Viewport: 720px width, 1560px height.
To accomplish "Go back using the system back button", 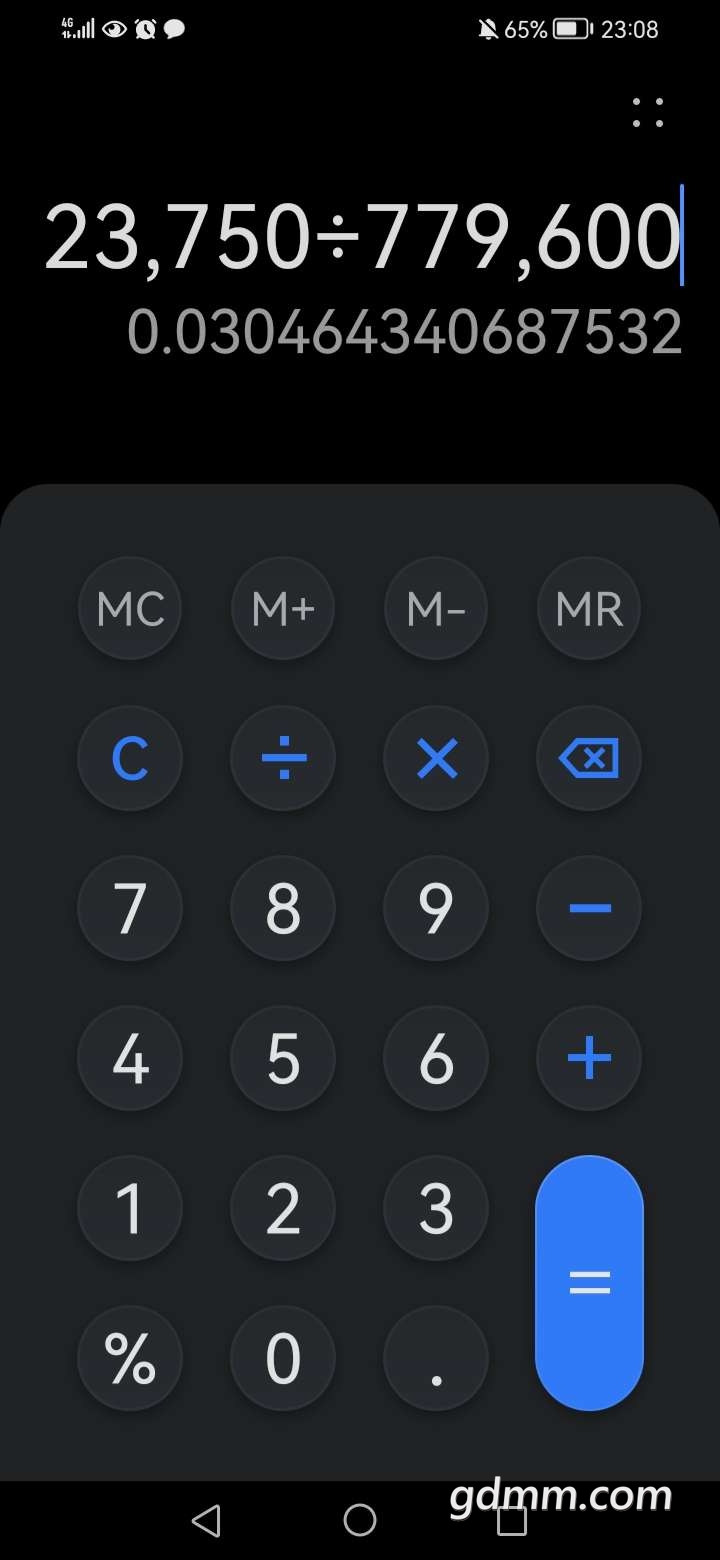I will pyautogui.click(x=206, y=1521).
